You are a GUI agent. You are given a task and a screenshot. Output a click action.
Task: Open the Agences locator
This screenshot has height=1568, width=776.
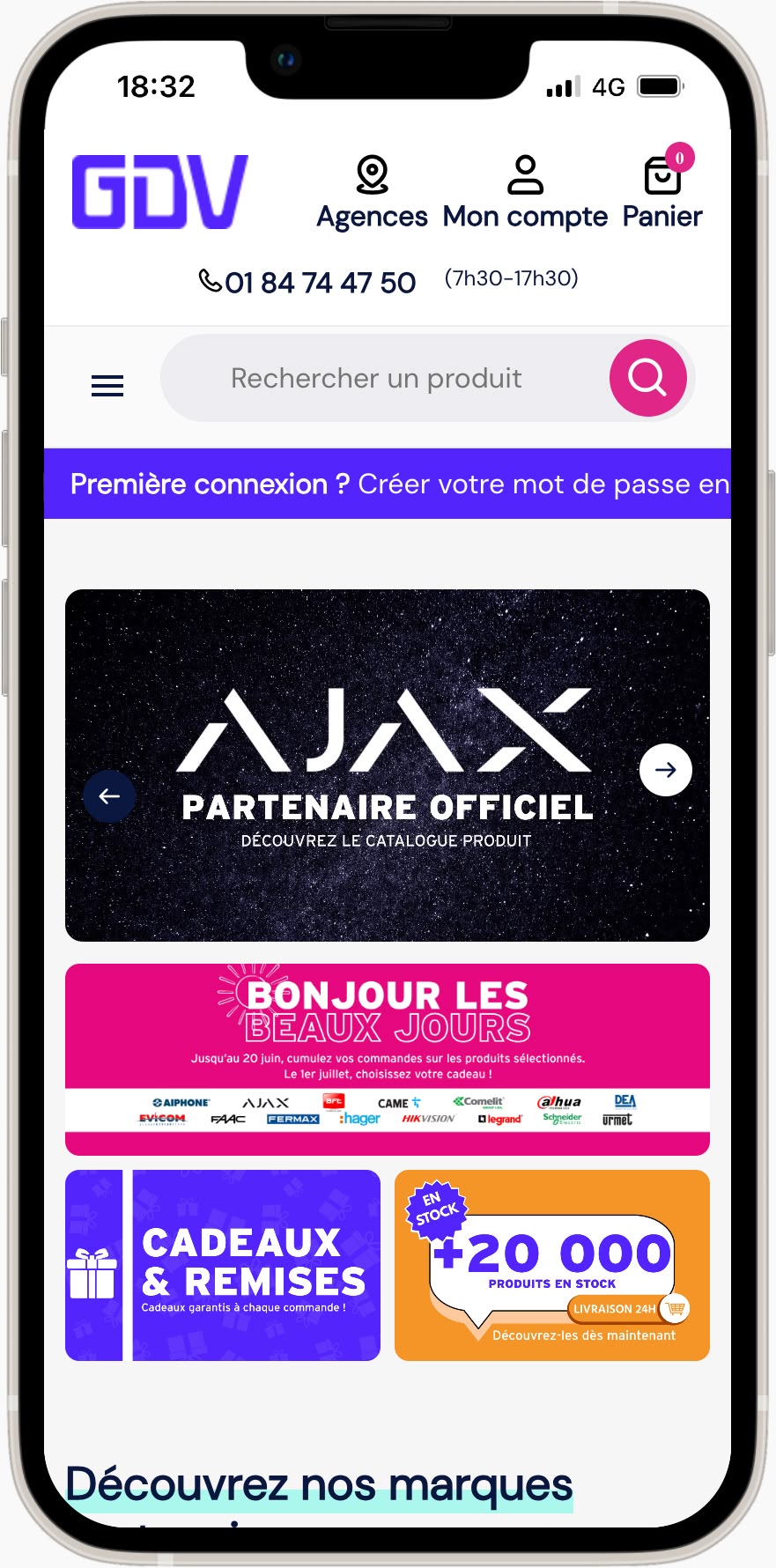coord(372,193)
